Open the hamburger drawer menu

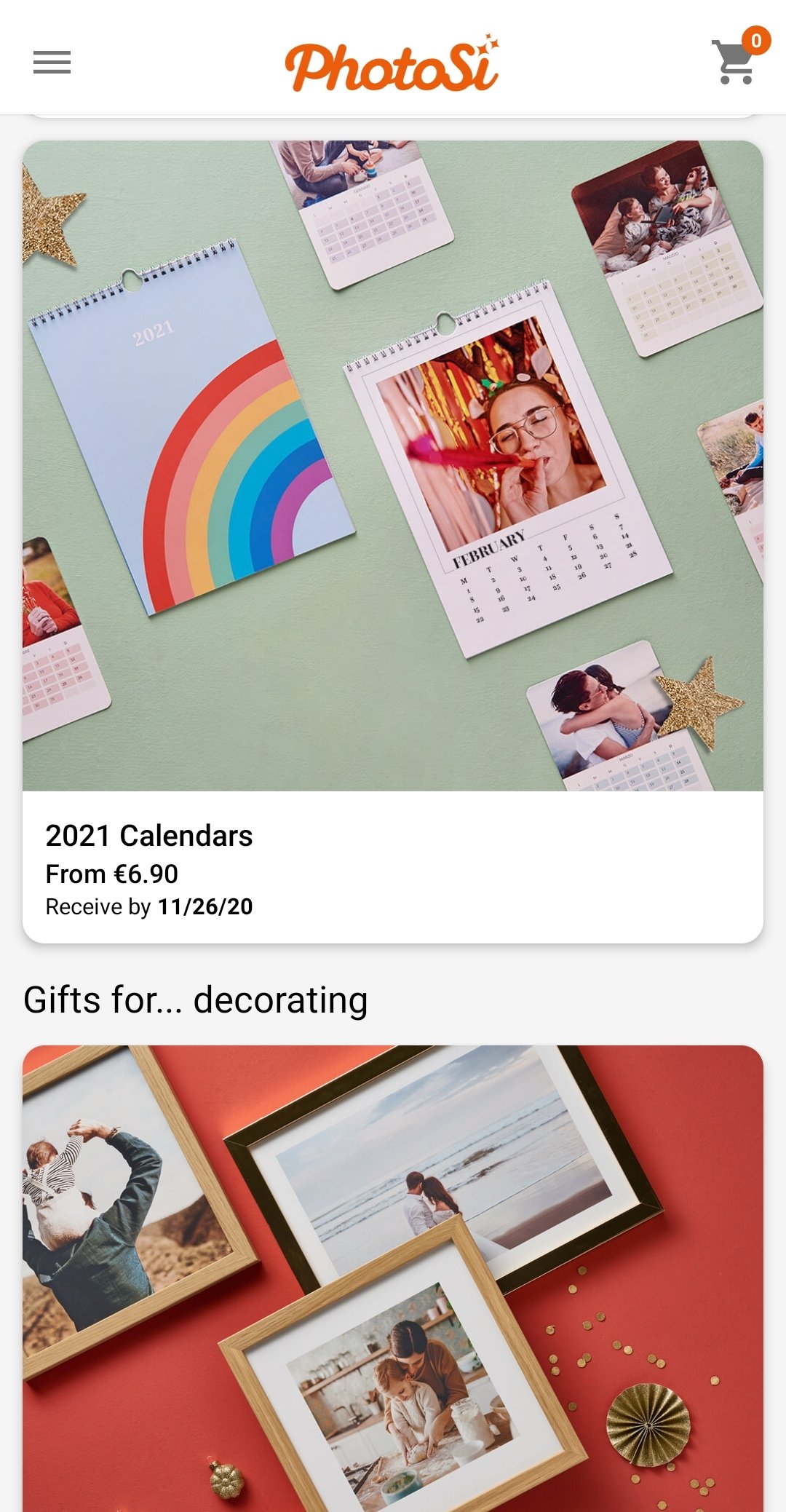point(52,63)
